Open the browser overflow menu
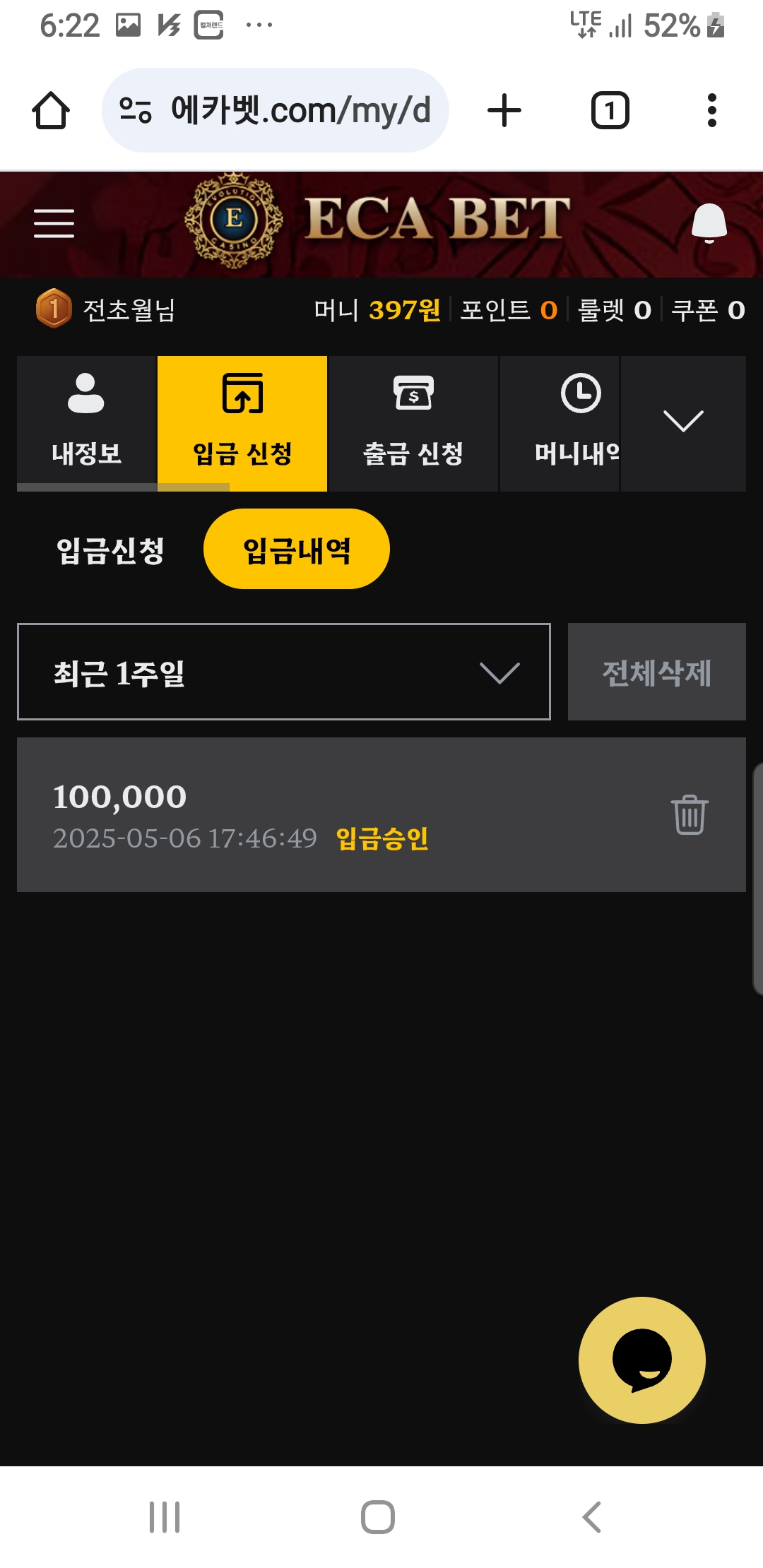Image resolution: width=763 pixels, height=1568 pixels. [x=711, y=110]
